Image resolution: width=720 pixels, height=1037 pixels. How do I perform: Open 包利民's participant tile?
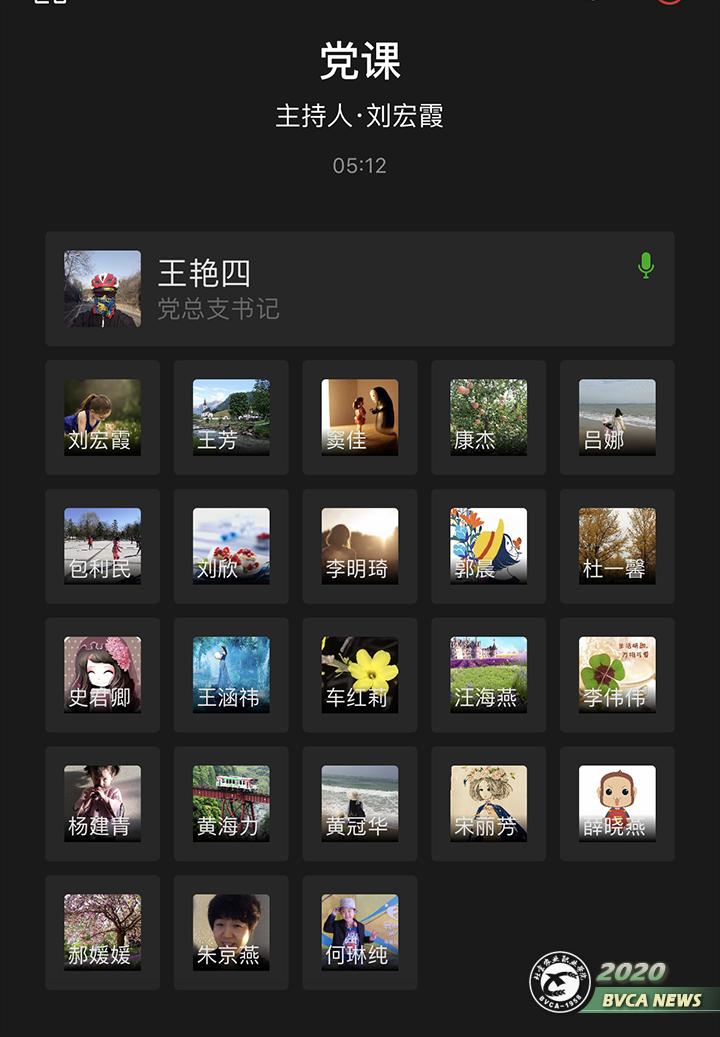[102, 546]
